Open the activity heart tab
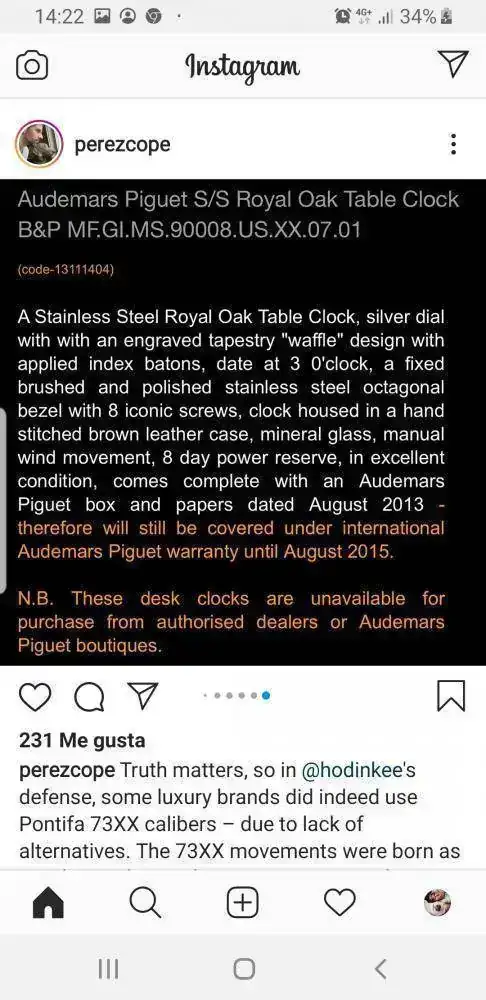The width and height of the screenshot is (486, 1000). pyautogui.click(x=340, y=902)
